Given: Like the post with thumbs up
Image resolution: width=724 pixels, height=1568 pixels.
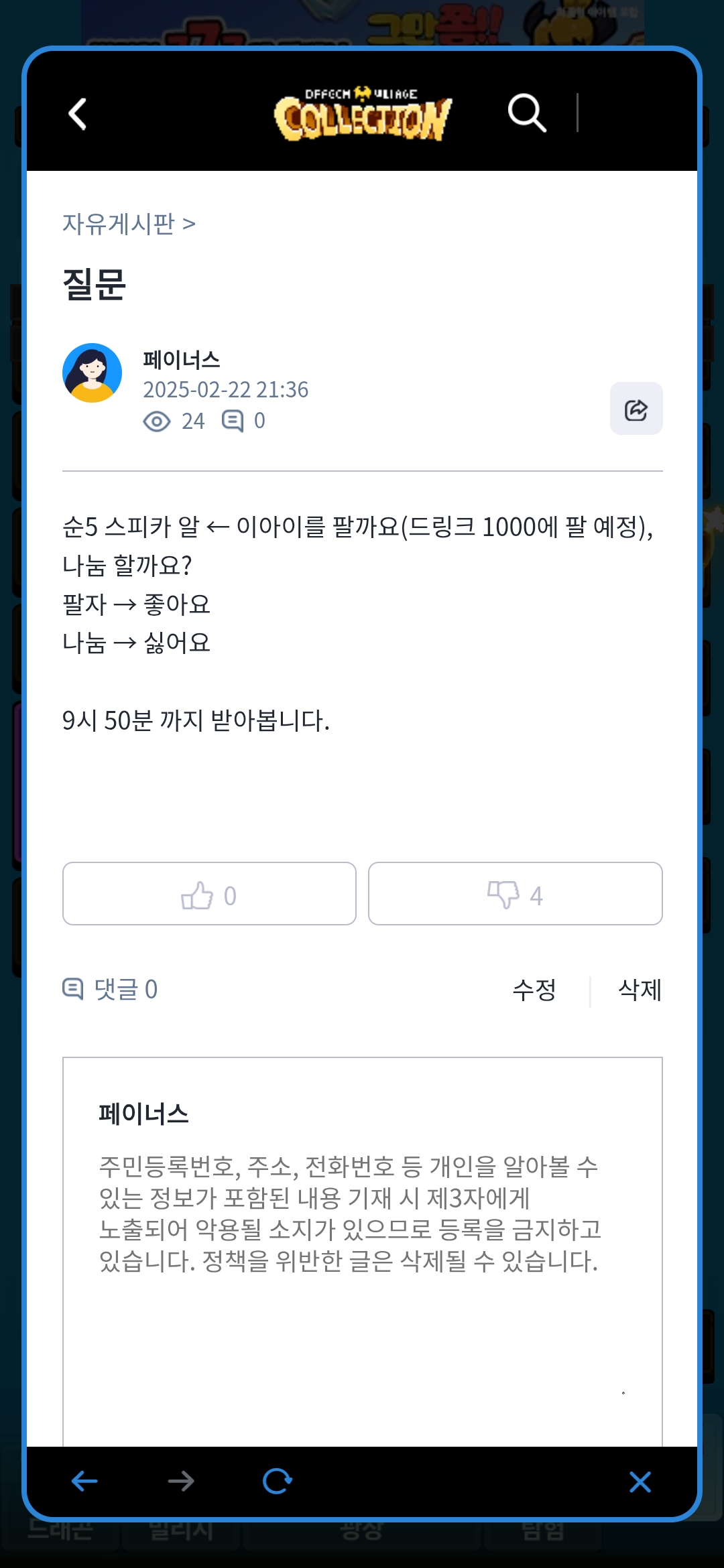Looking at the screenshot, I should pos(209,894).
